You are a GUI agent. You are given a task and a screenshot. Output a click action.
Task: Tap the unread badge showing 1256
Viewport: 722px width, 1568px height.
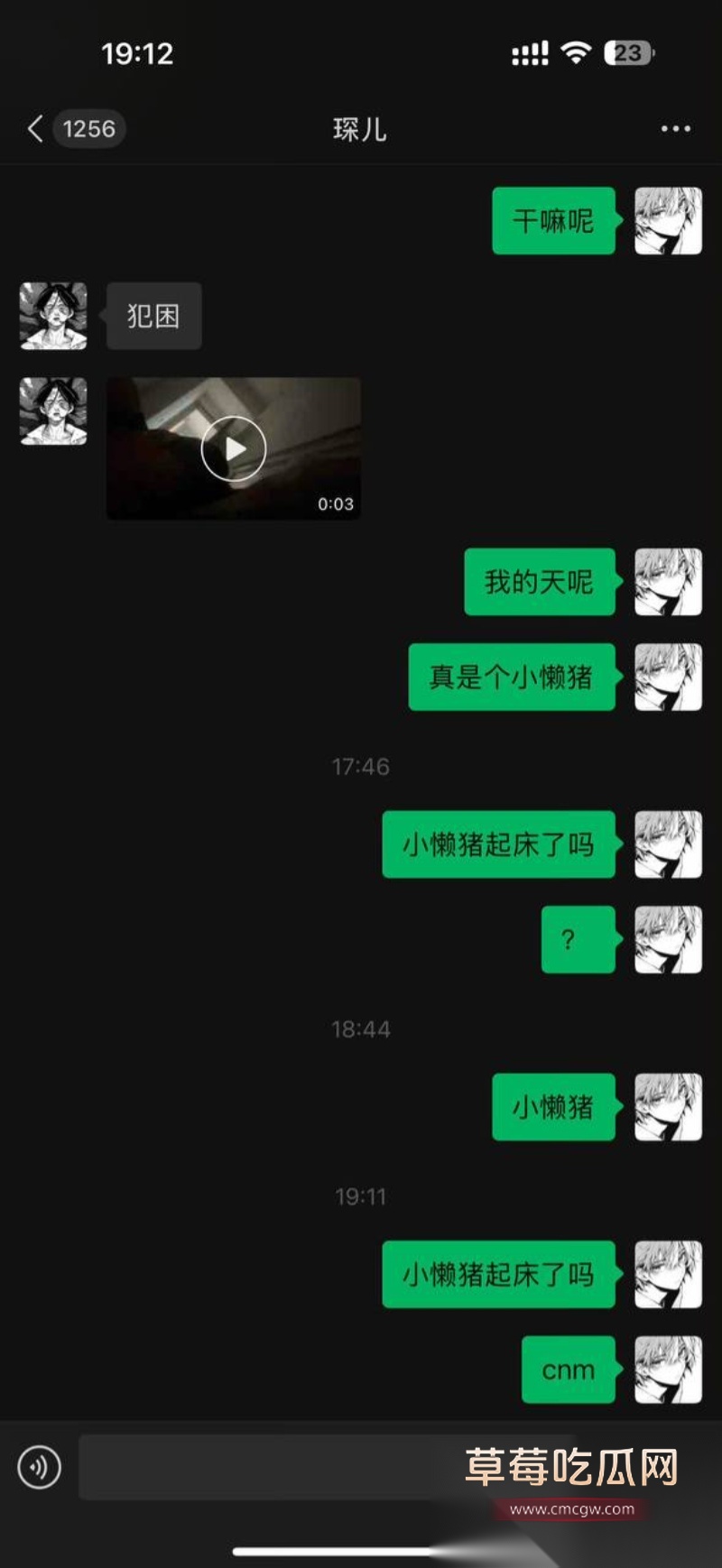(x=88, y=129)
